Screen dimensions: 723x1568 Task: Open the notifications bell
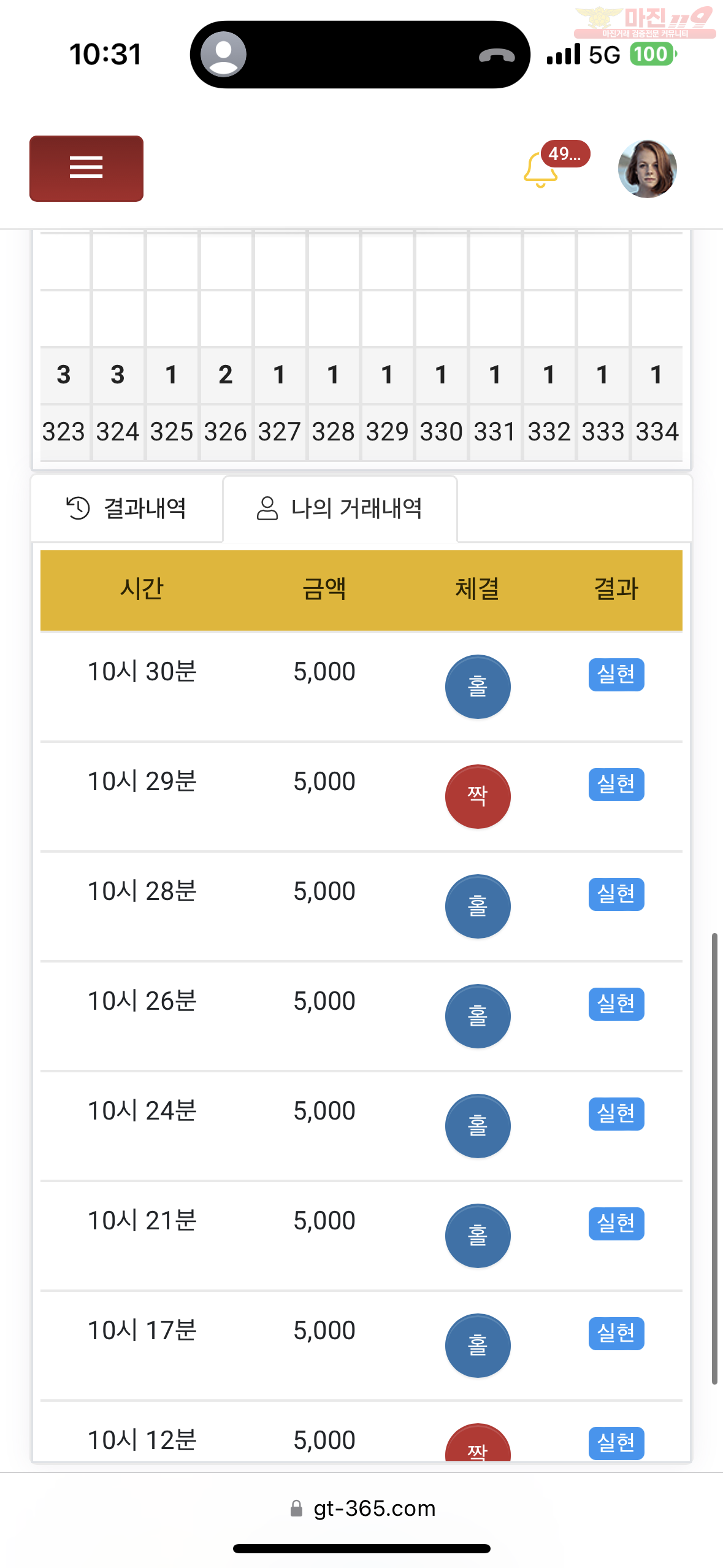pyautogui.click(x=541, y=169)
